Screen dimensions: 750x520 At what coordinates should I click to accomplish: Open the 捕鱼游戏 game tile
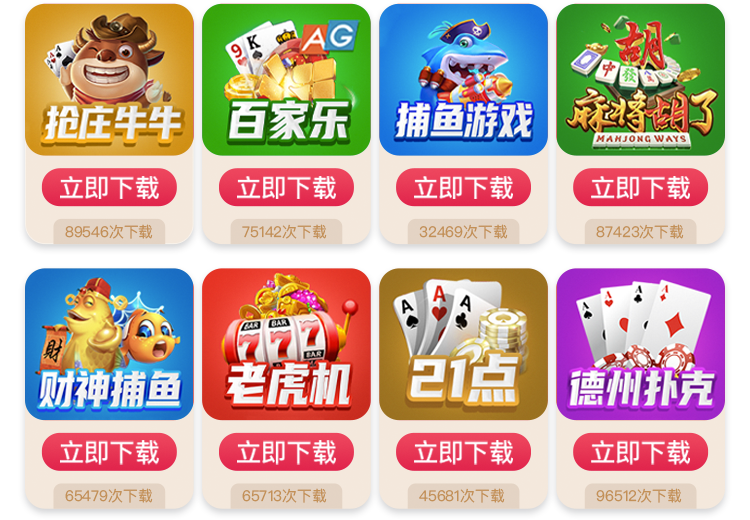(463, 80)
